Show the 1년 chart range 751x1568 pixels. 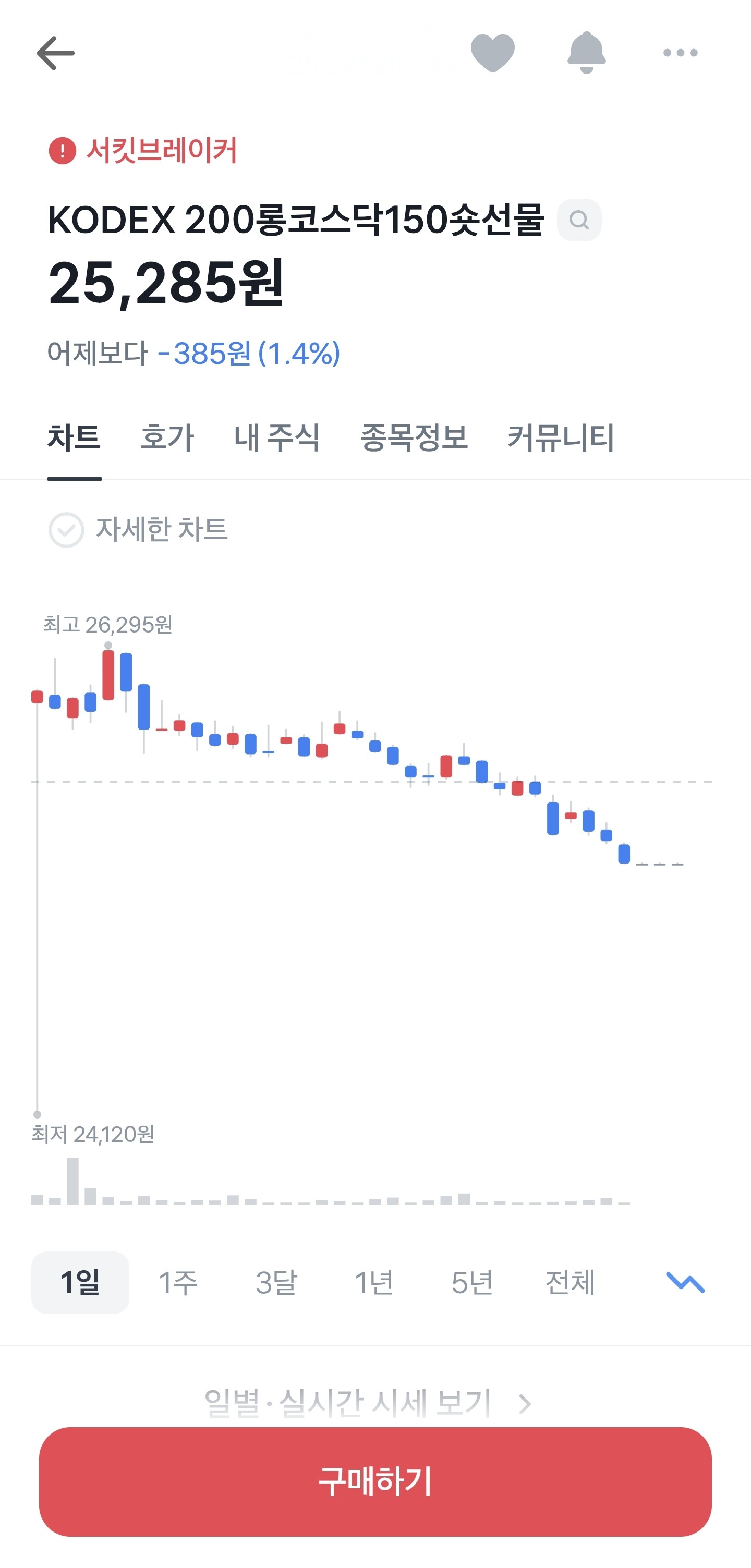(x=373, y=1283)
